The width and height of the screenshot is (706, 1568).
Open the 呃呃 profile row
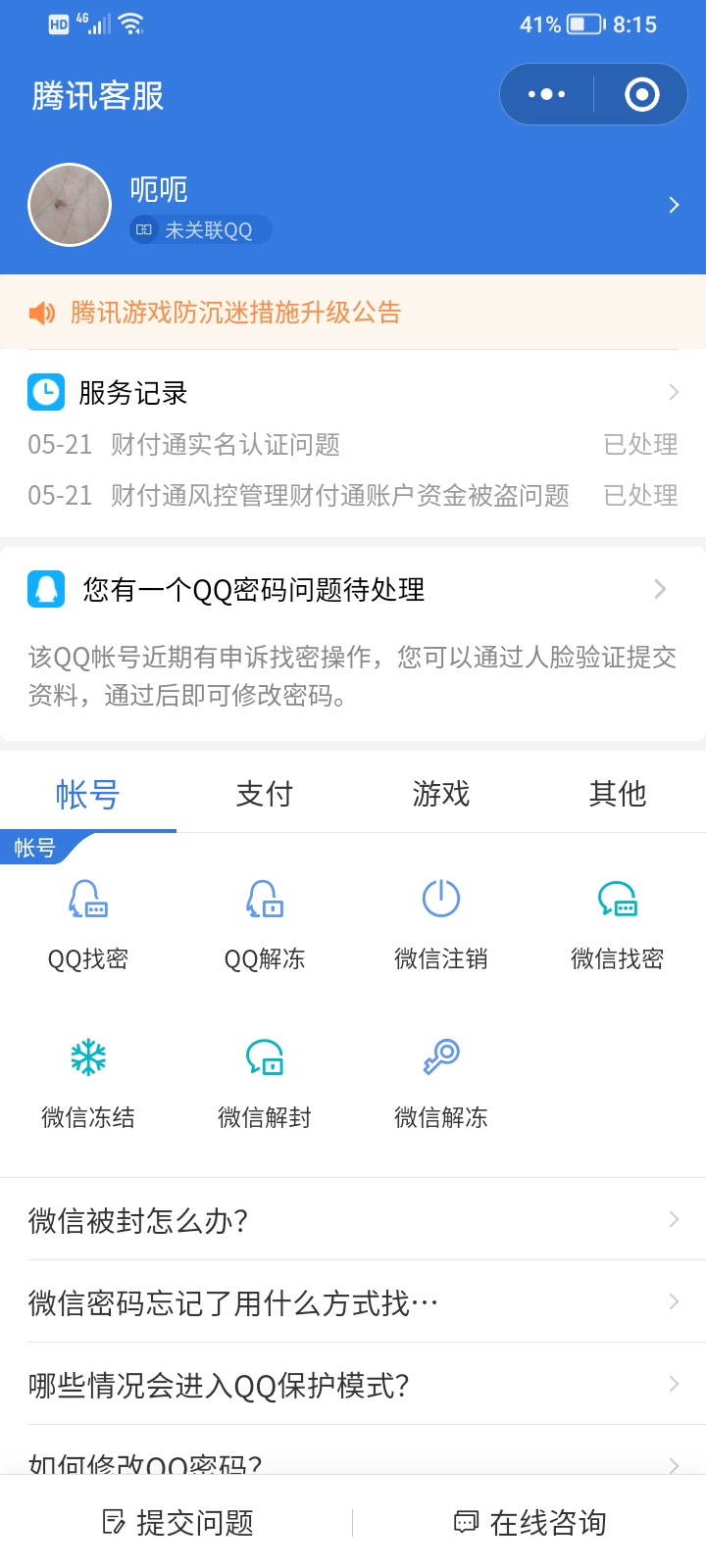(353, 205)
